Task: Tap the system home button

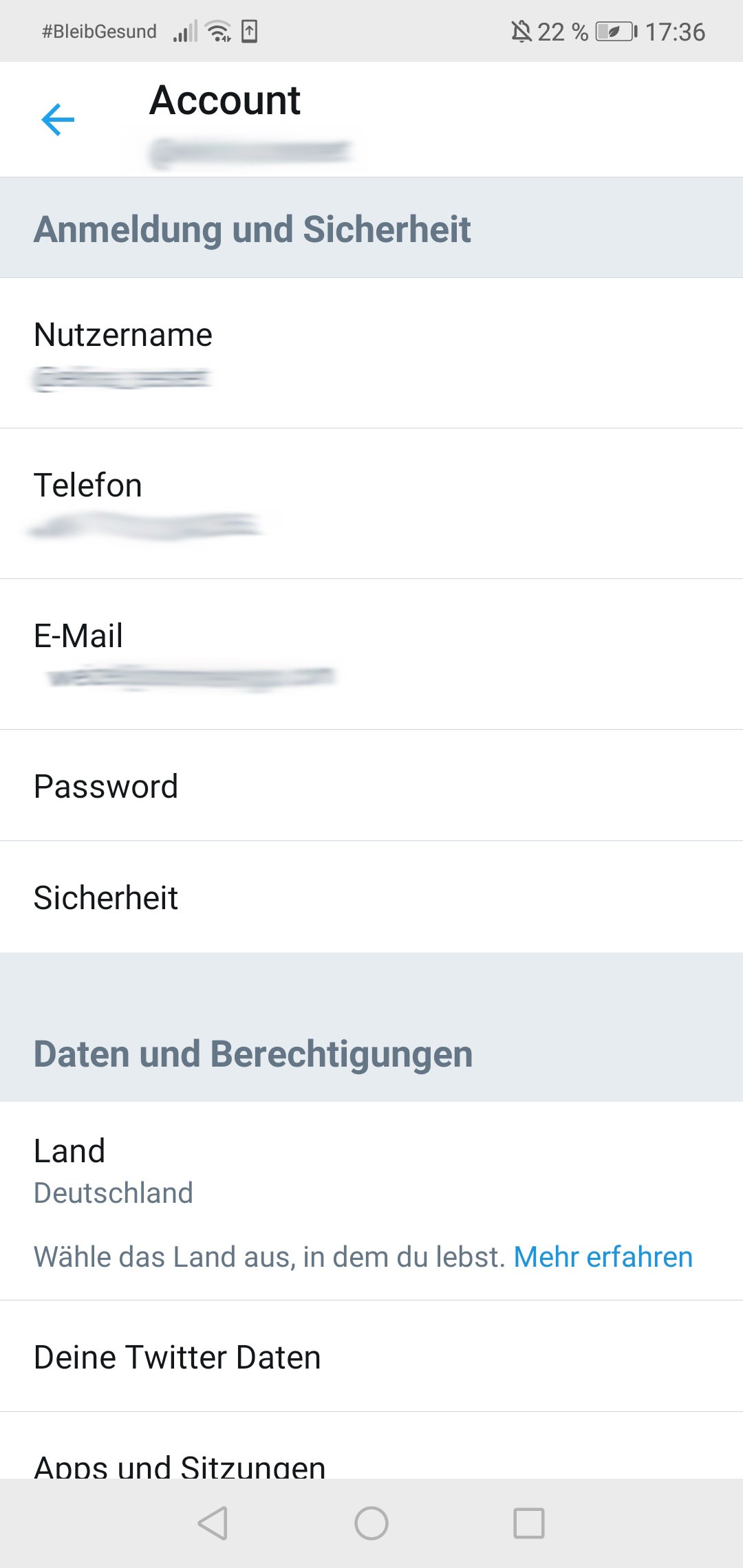Action: pyautogui.click(x=371, y=1523)
